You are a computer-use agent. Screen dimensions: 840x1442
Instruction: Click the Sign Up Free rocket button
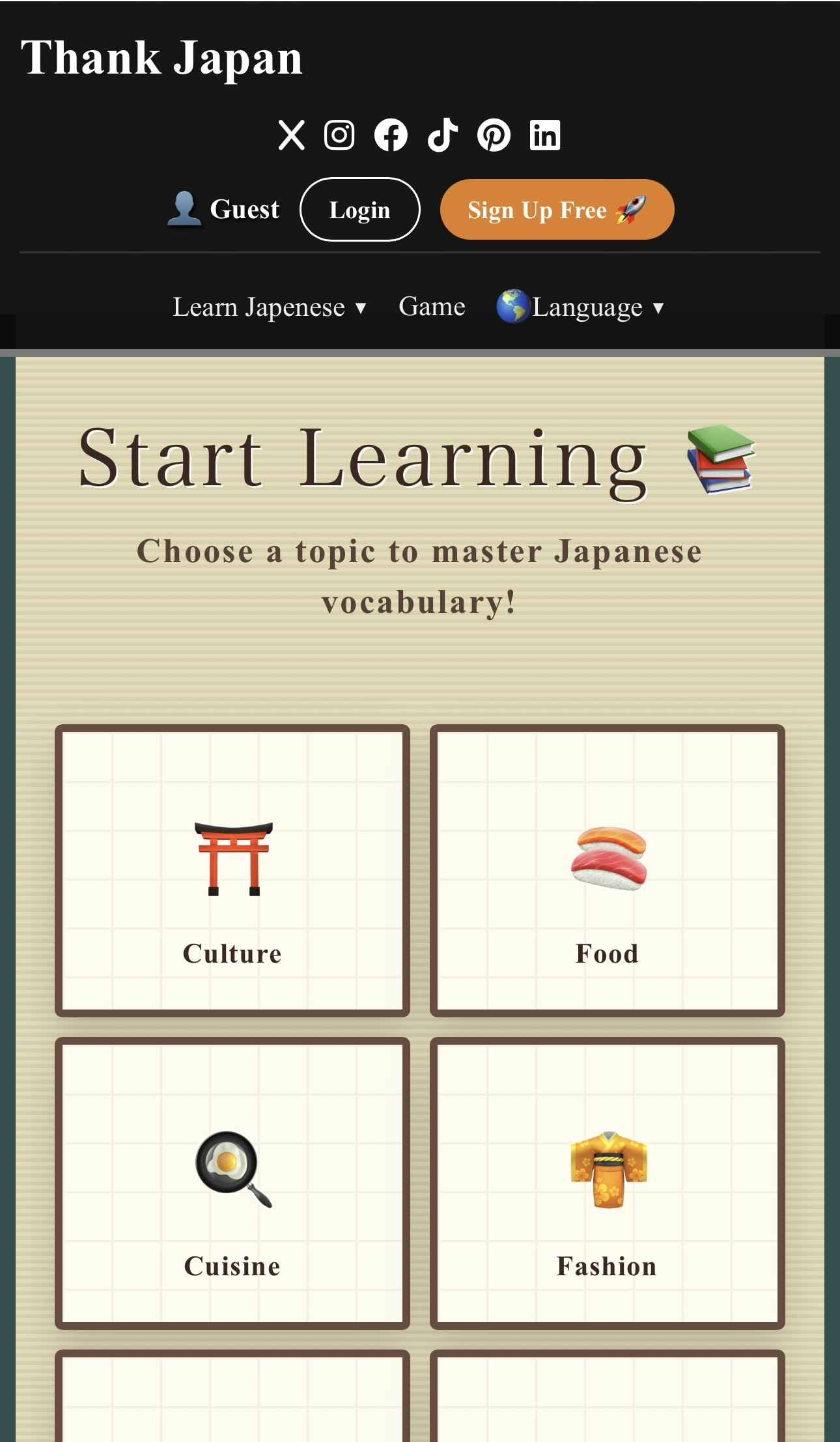coord(556,208)
